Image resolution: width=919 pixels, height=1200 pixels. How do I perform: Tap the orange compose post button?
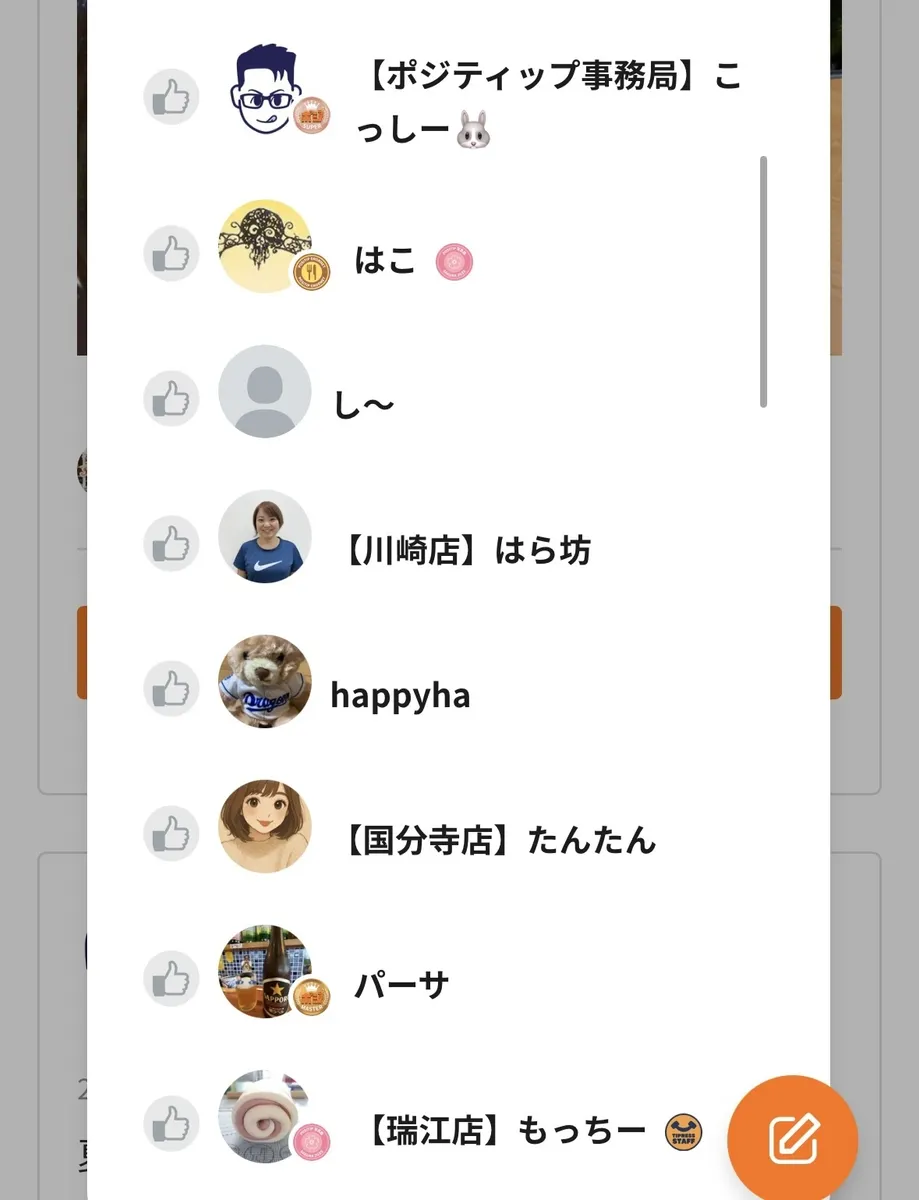[x=793, y=1139]
